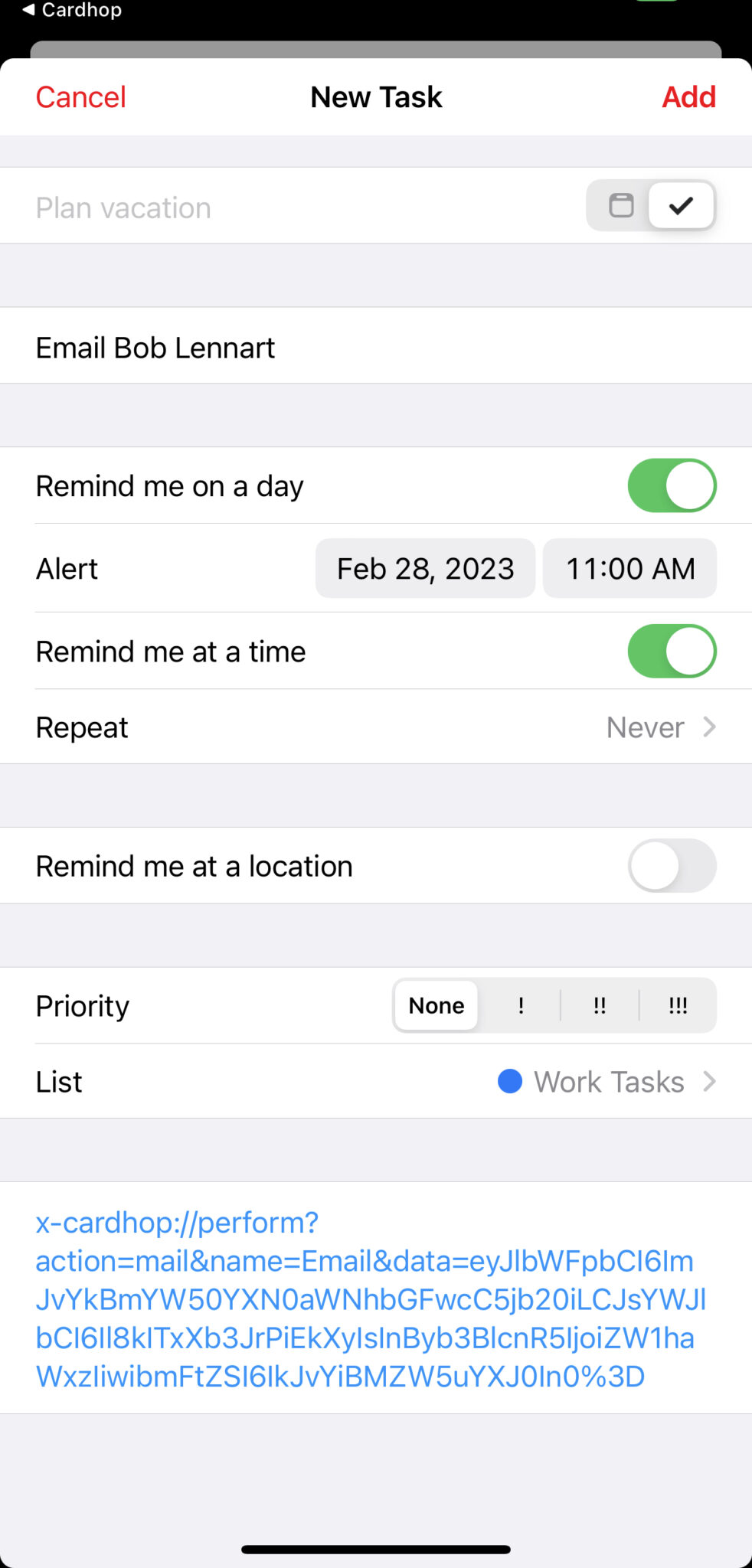Tap the Plan vacation title field
The width and height of the screenshot is (752, 1568).
coord(306,207)
